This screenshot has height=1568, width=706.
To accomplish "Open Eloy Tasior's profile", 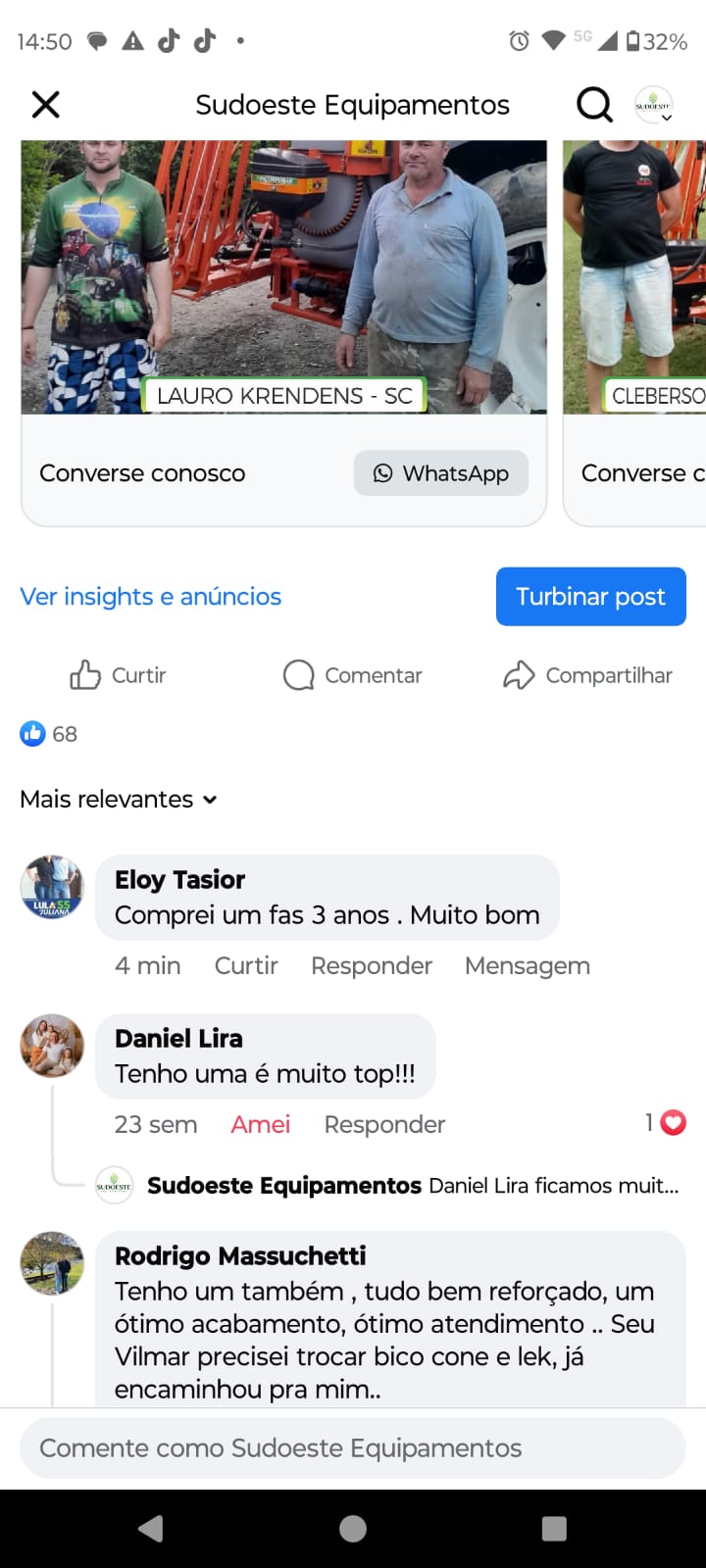I will click(51, 887).
